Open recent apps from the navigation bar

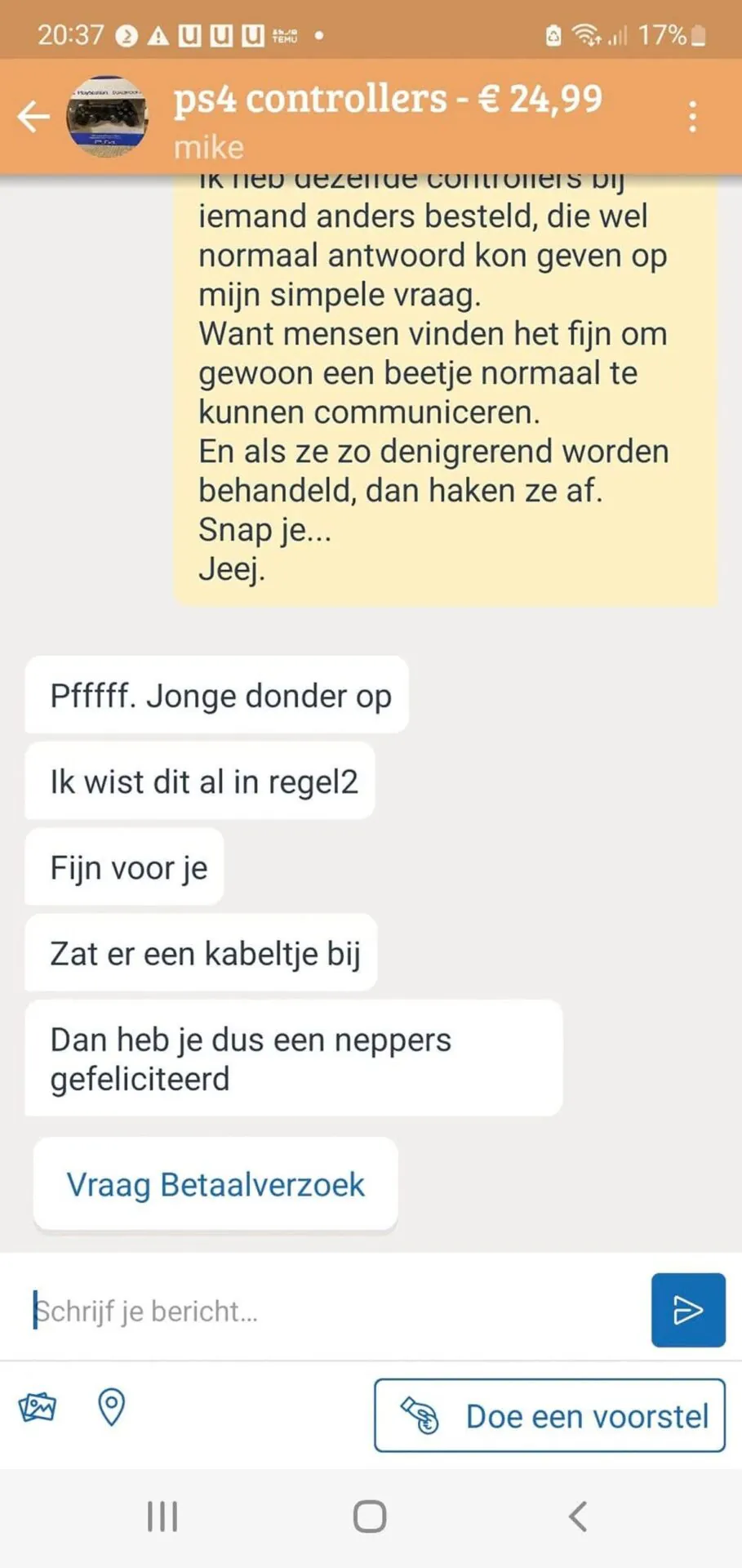coord(162,1517)
